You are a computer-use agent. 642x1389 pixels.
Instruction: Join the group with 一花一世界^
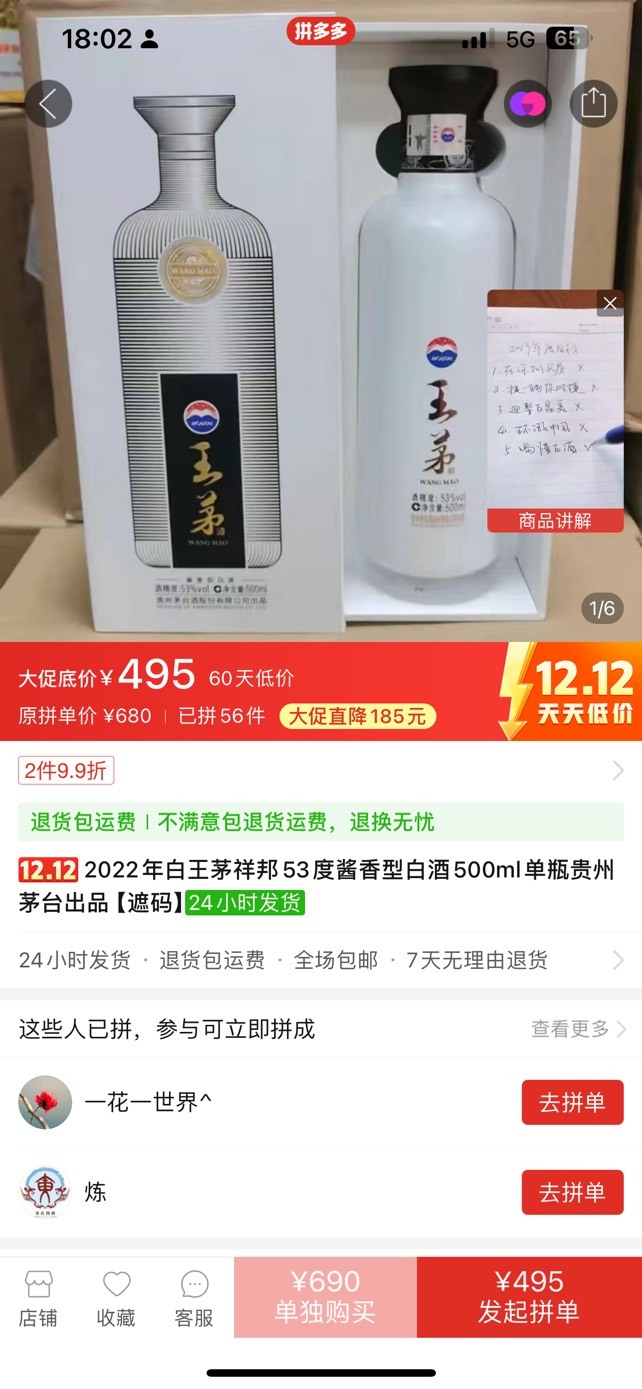[x=572, y=1103]
